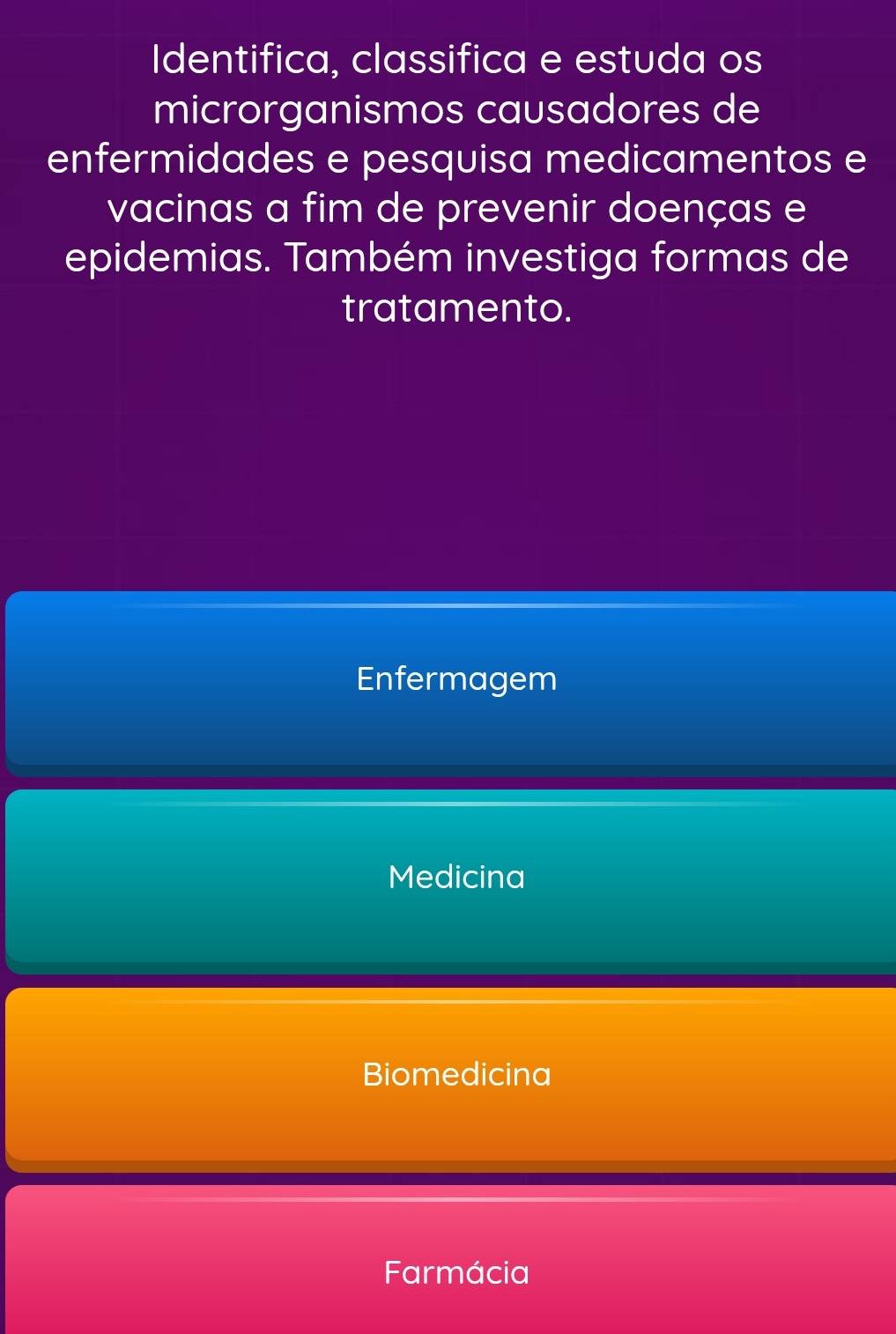Answer with Farmácia
Image resolution: width=896 pixels, height=1334 pixels.
455,1271
